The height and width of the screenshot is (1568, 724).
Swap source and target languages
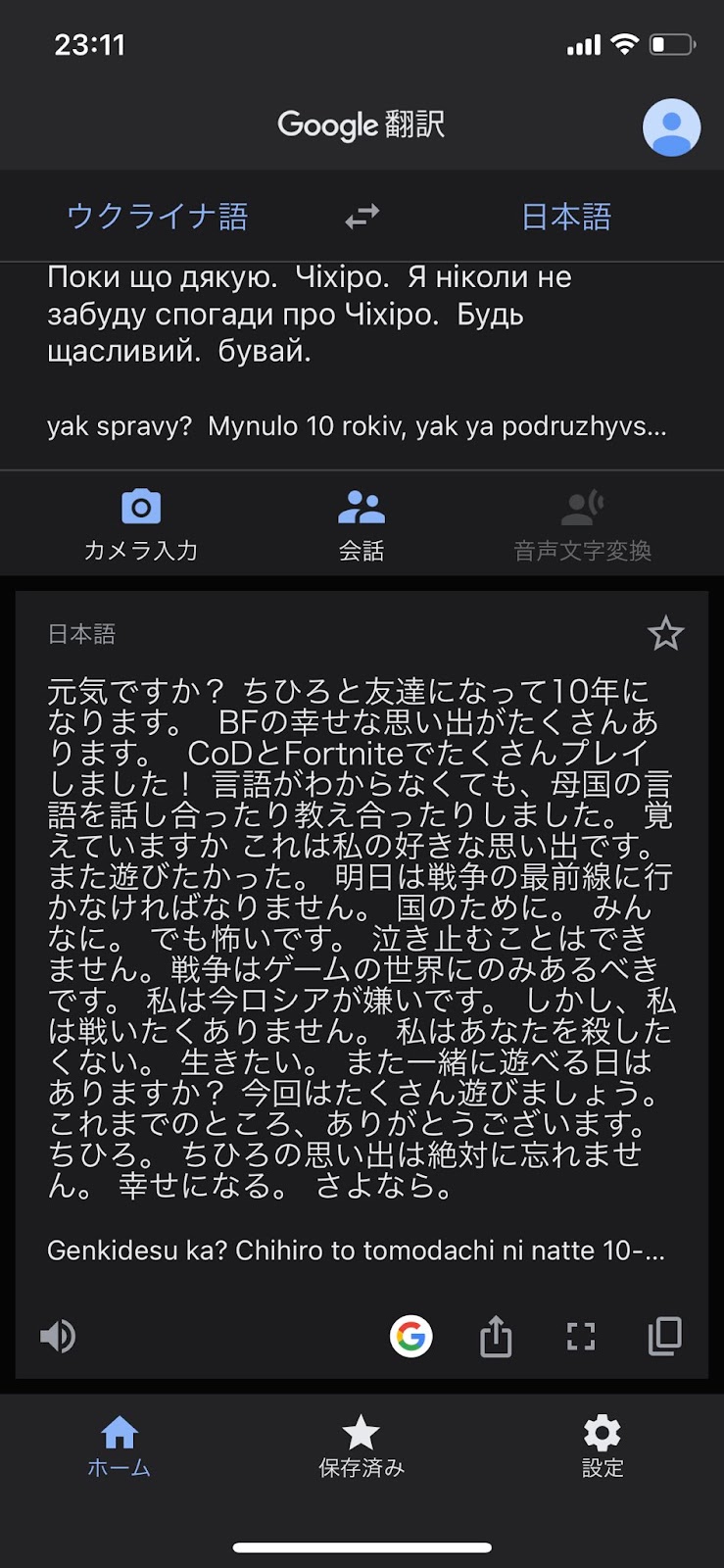[x=362, y=217]
